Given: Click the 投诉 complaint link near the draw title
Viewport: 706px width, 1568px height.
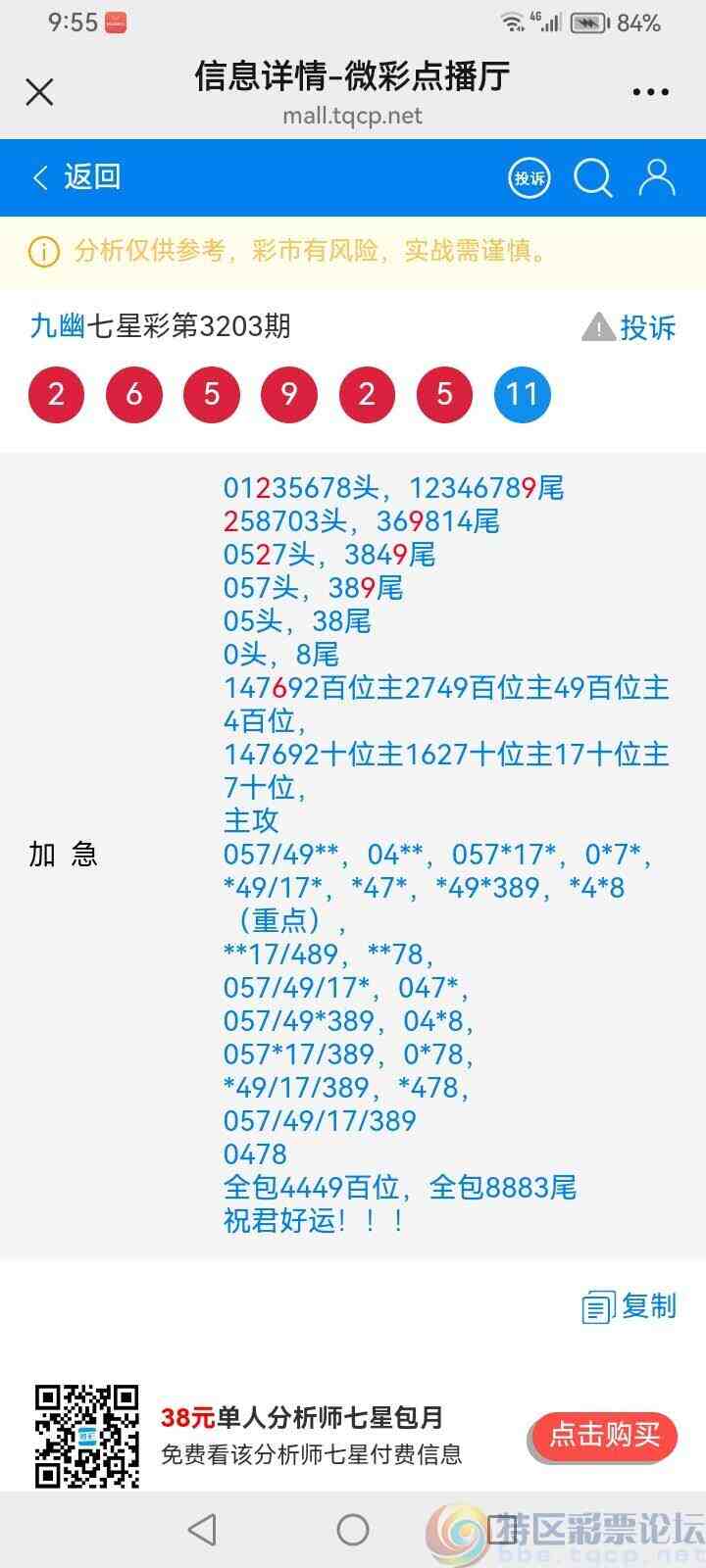Looking at the screenshot, I should click(647, 327).
